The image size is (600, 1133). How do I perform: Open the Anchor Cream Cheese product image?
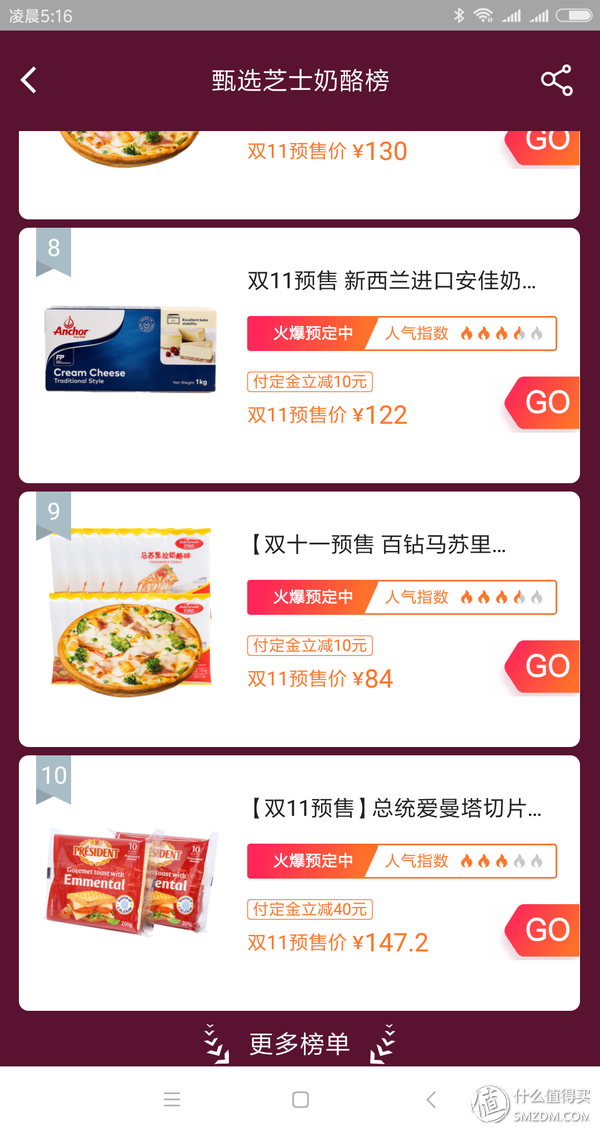click(131, 348)
